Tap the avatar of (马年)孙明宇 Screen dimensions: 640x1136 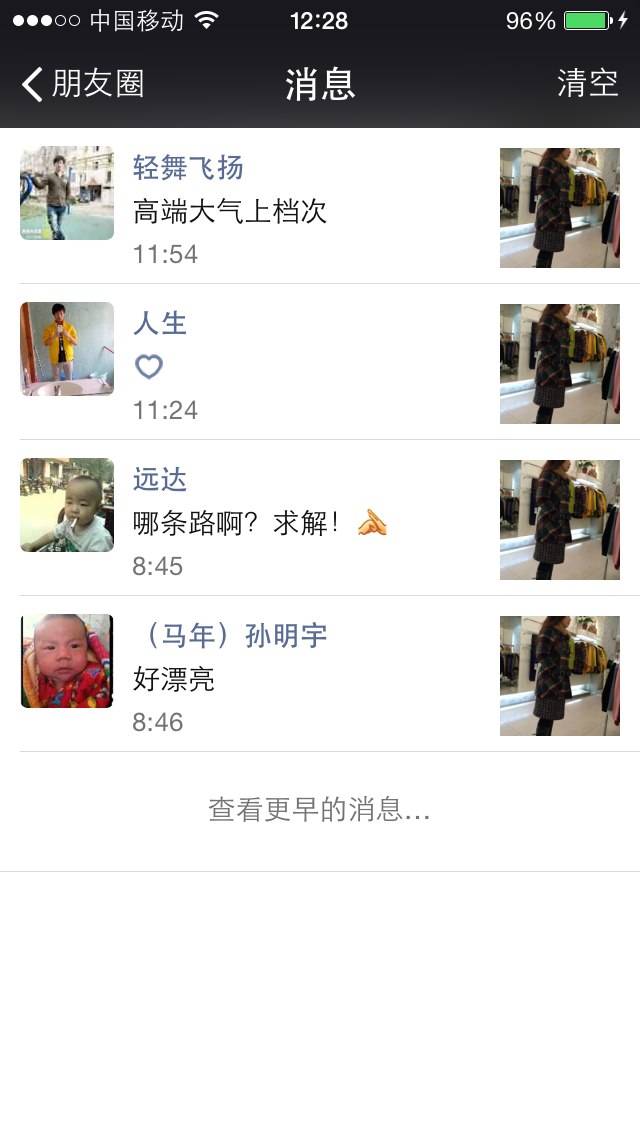coord(67,661)
